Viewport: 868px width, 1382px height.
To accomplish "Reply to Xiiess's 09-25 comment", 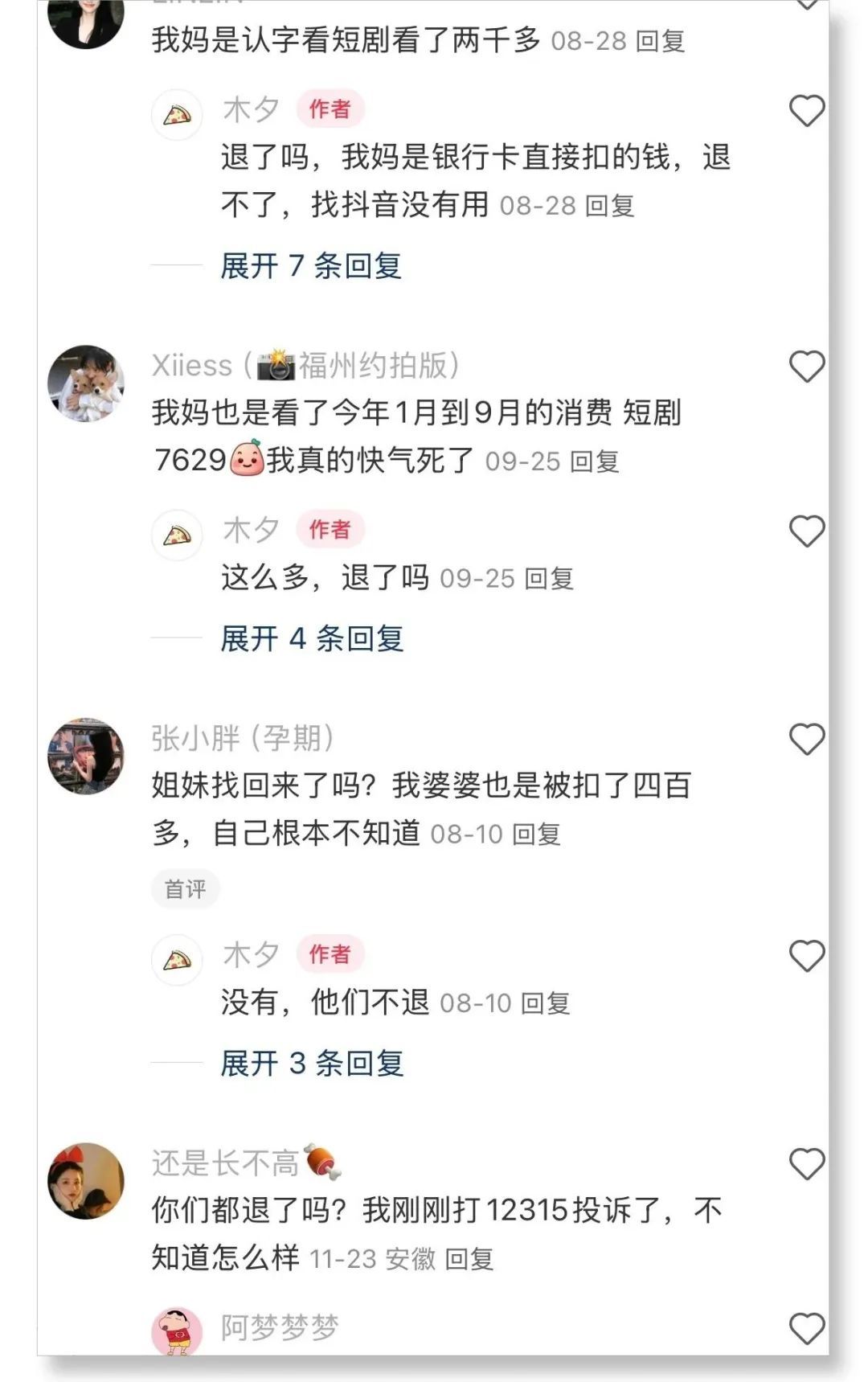I will pos(595,461).
